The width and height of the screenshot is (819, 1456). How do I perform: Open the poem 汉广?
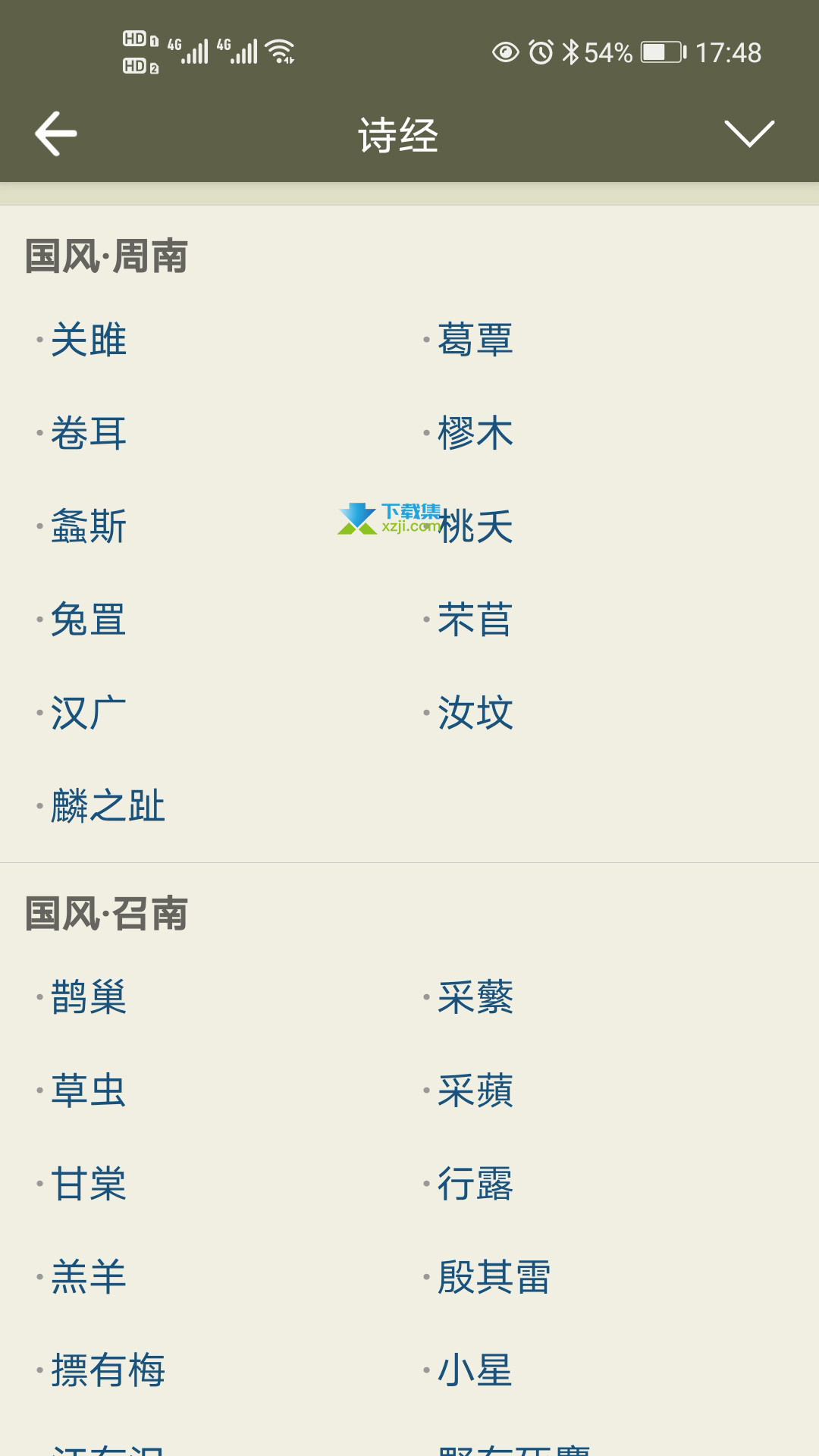(x=89, y=713)
